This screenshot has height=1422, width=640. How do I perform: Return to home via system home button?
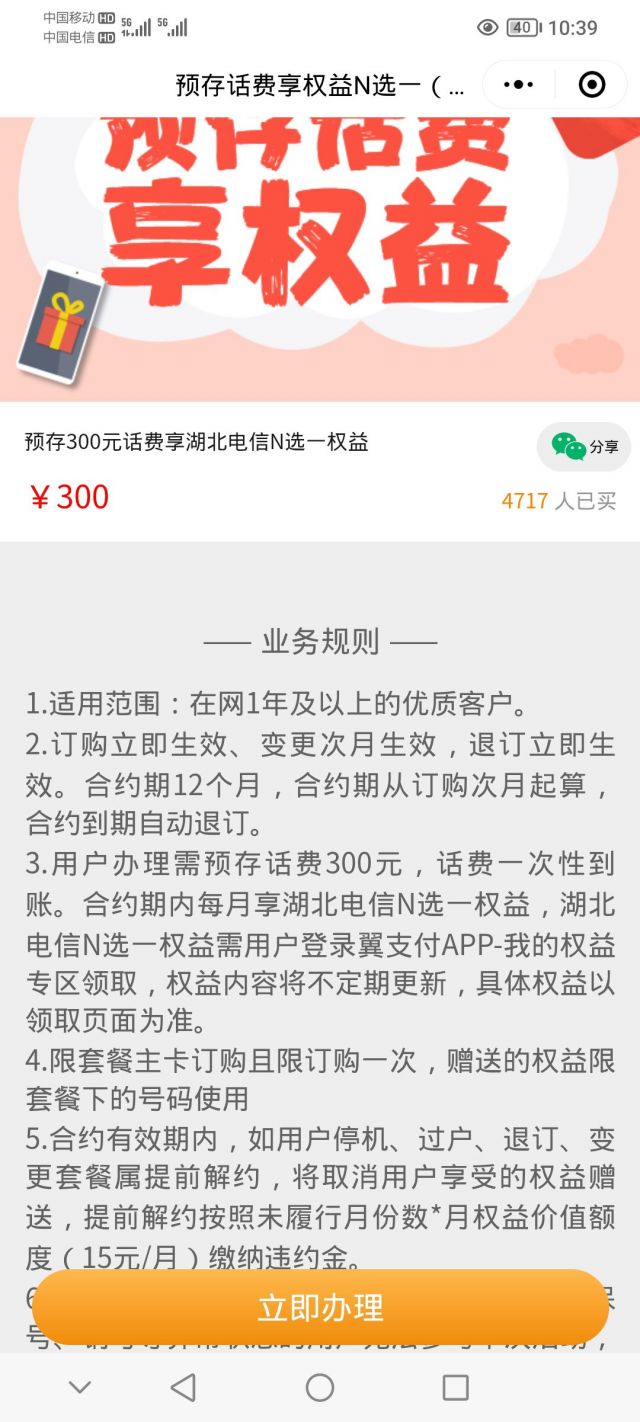tap(320, 1387)
